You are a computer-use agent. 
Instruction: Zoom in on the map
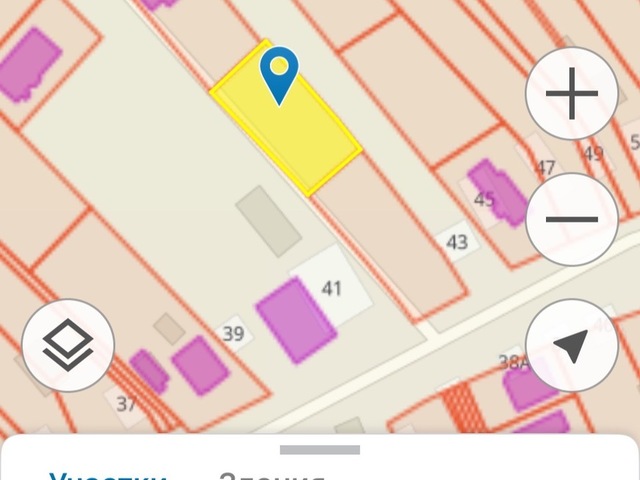point(572,95)
